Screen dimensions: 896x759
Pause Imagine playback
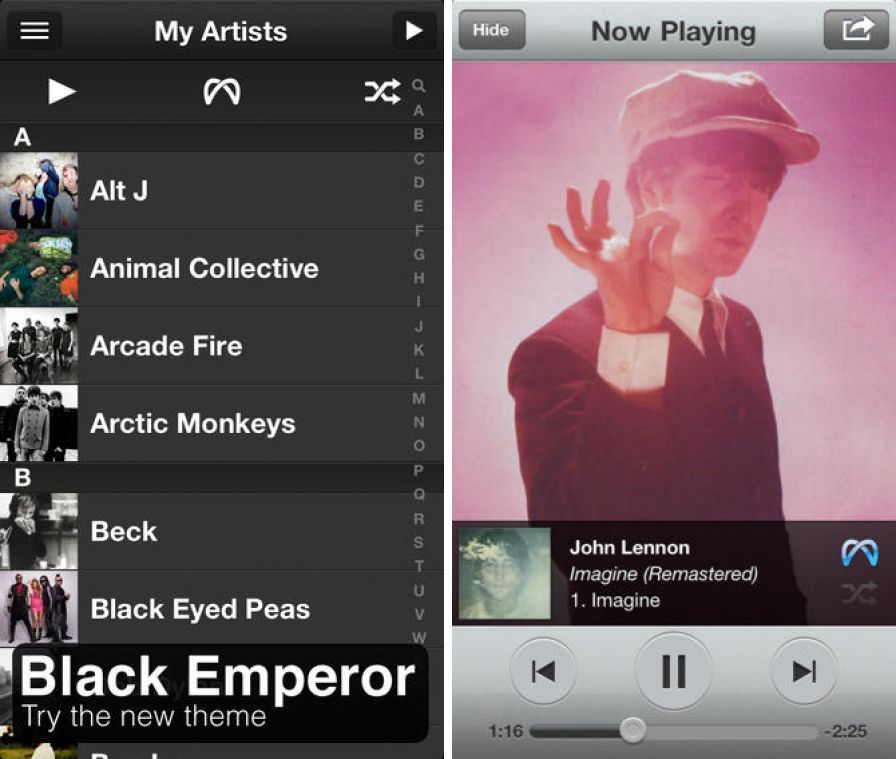(x=674, y=672)
